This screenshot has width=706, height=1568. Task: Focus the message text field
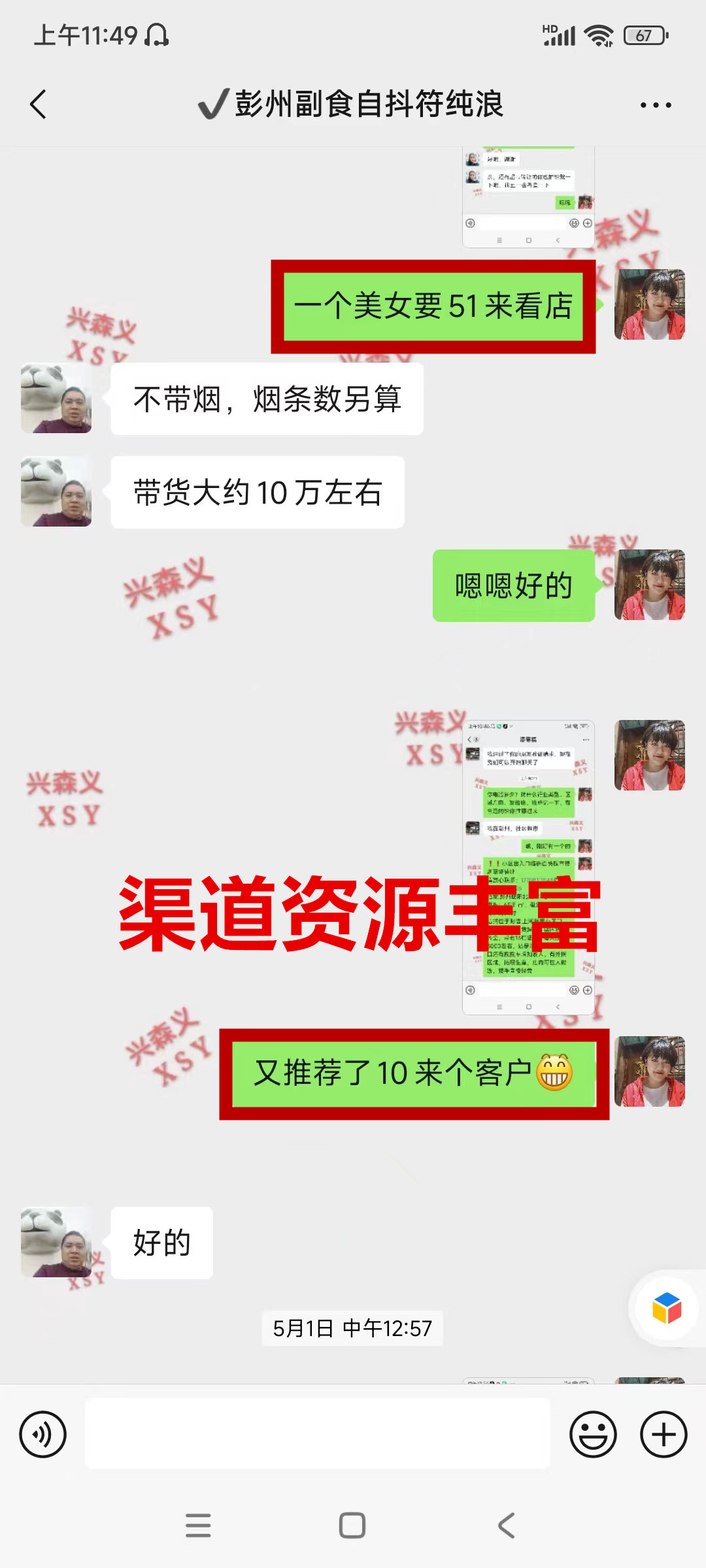click(317, 1433)
